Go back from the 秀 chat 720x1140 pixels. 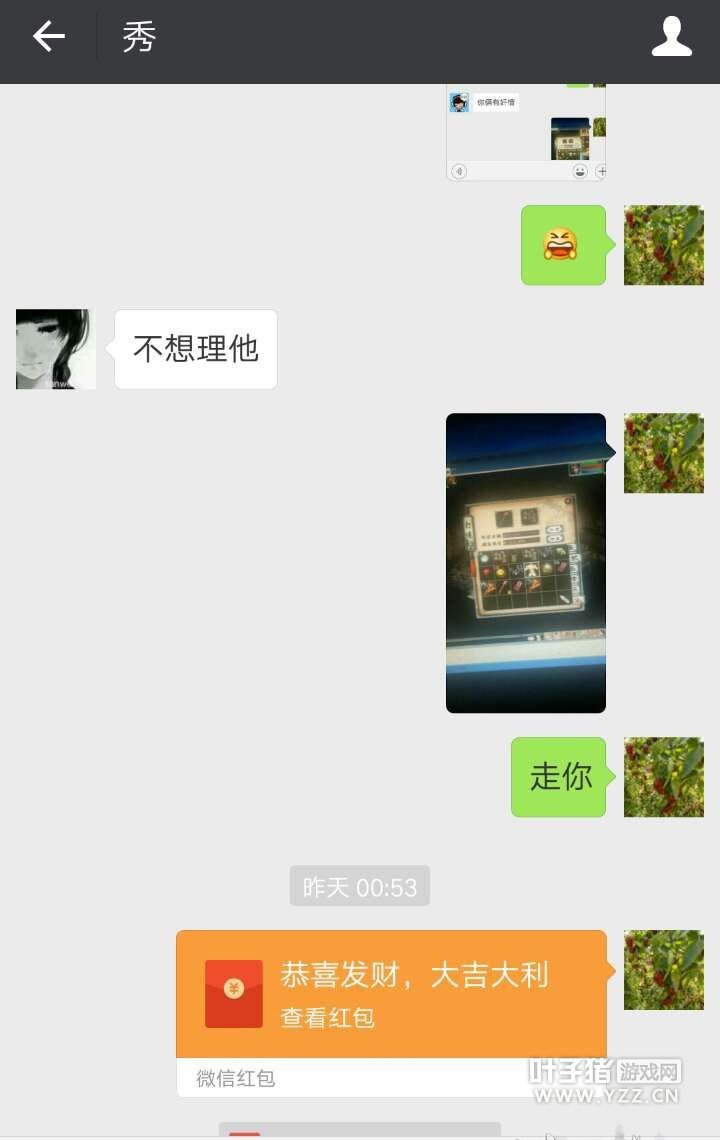pos(48,38)
